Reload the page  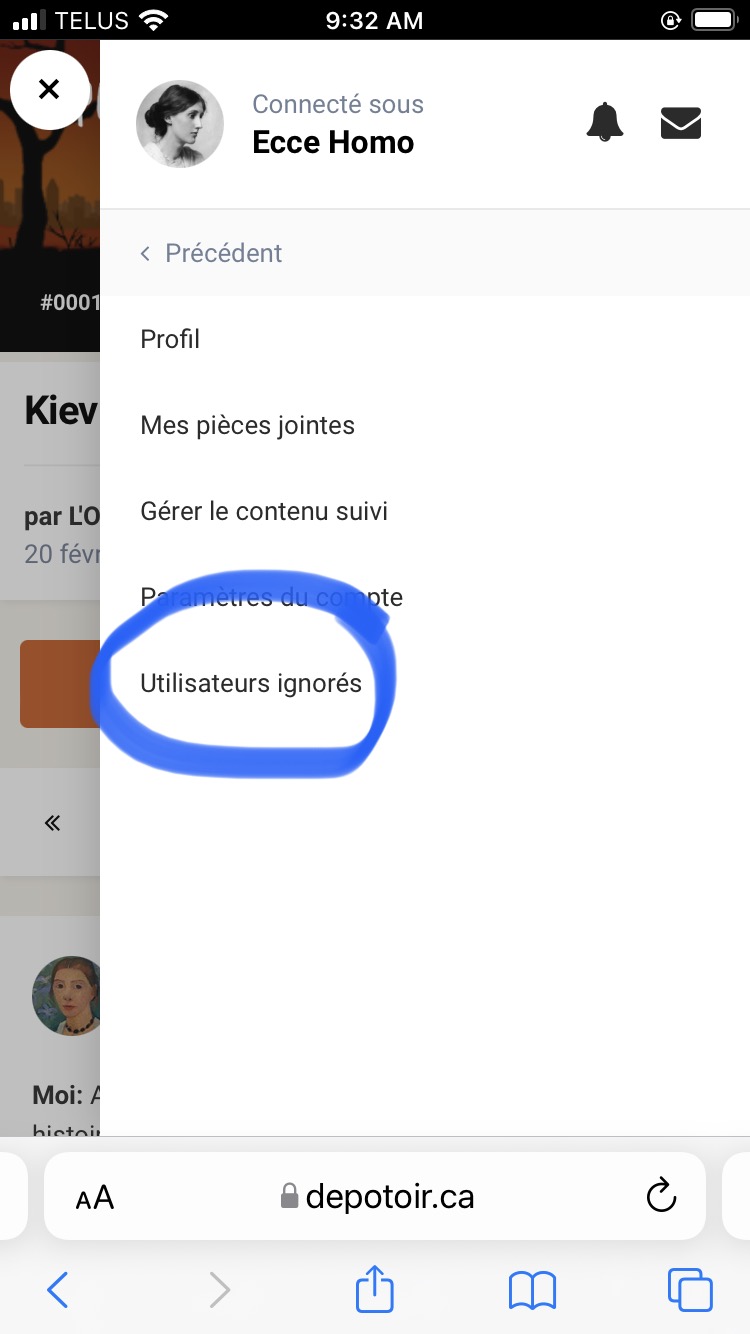pos(661,1196)
